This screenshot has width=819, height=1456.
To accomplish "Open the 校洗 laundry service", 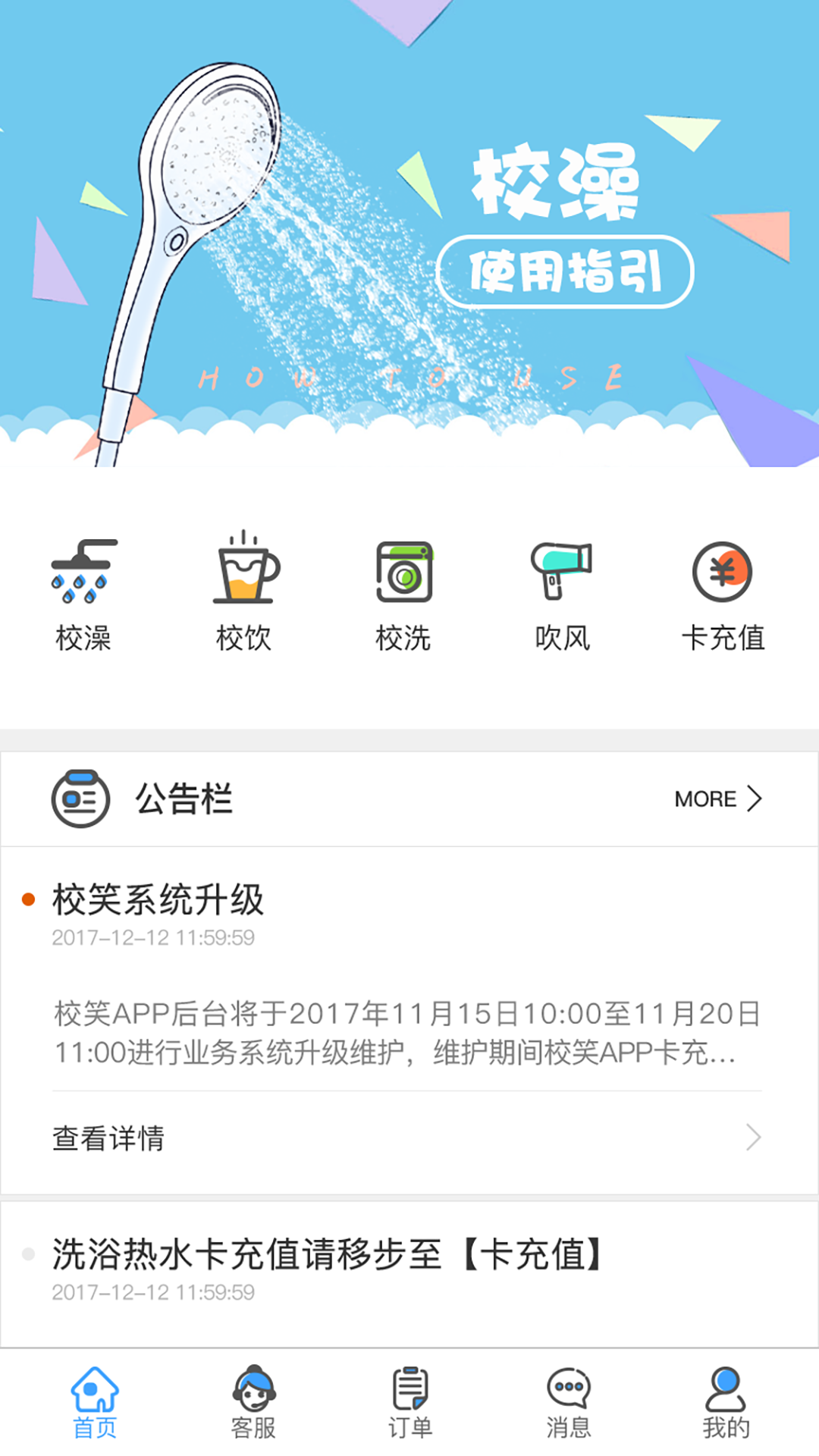I will click(403, 595).
